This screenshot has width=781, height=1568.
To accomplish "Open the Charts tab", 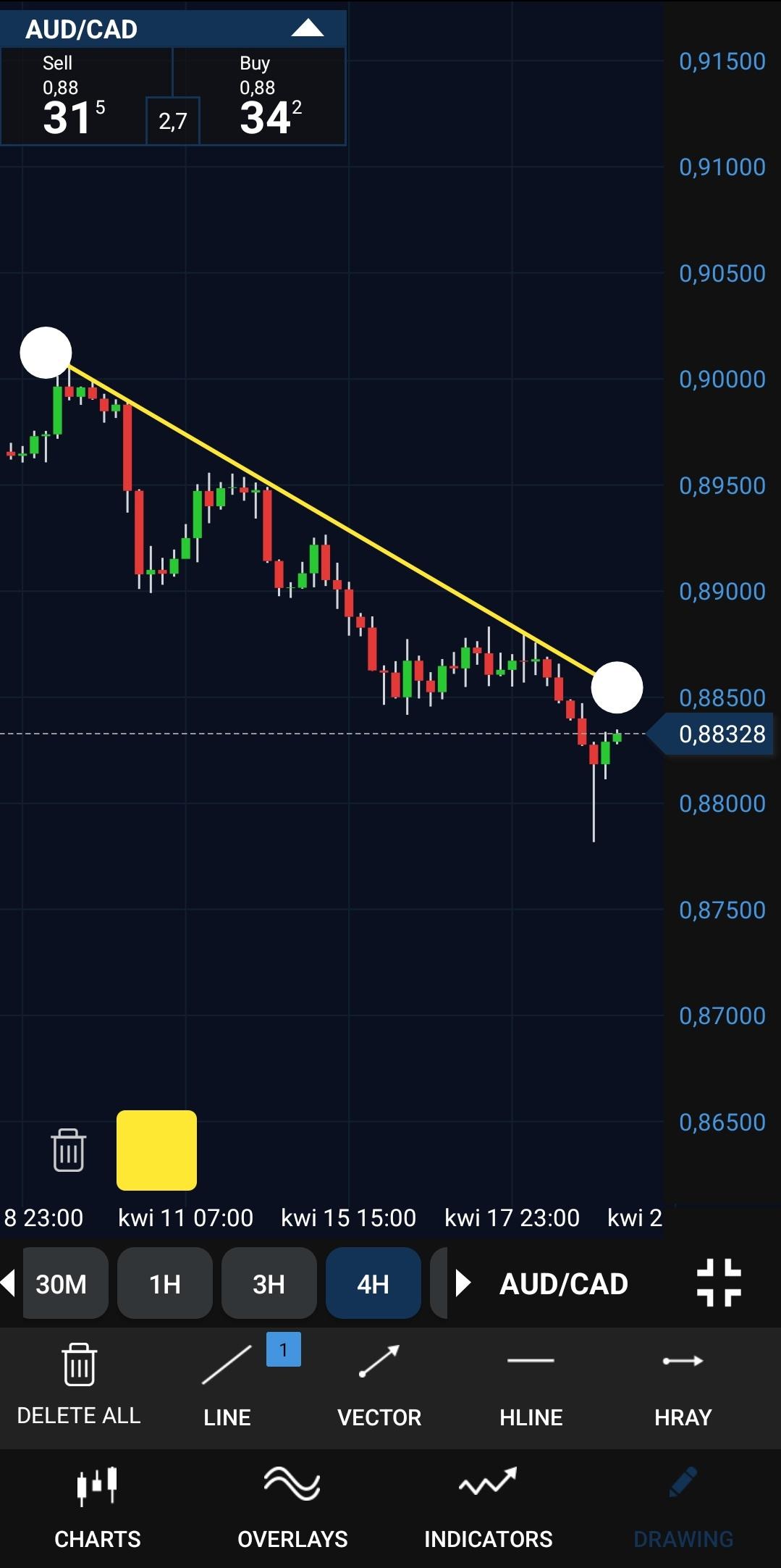I will (x=98, y=1508).
